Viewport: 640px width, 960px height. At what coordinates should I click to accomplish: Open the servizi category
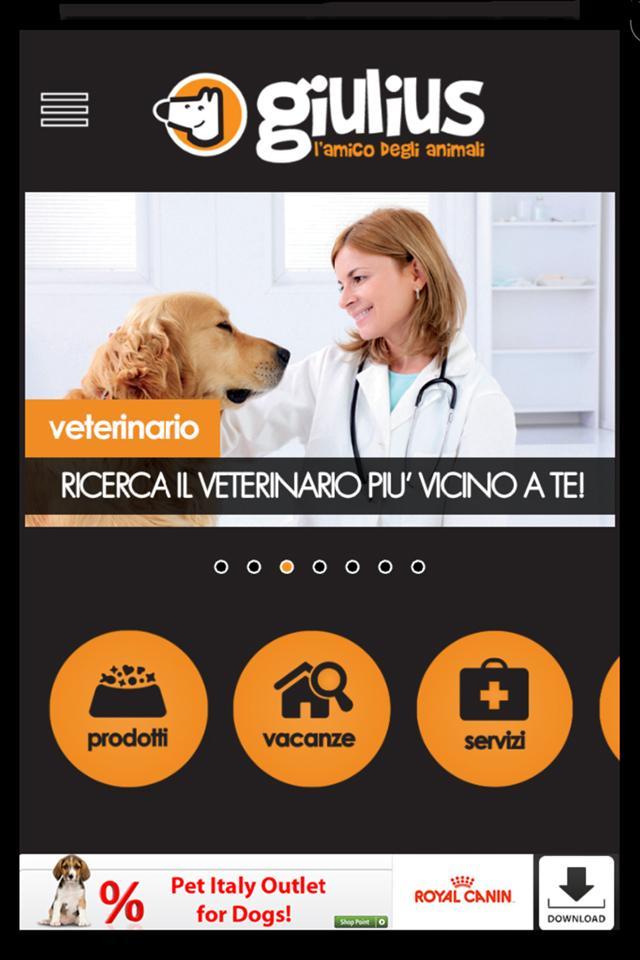pos(494,708)
